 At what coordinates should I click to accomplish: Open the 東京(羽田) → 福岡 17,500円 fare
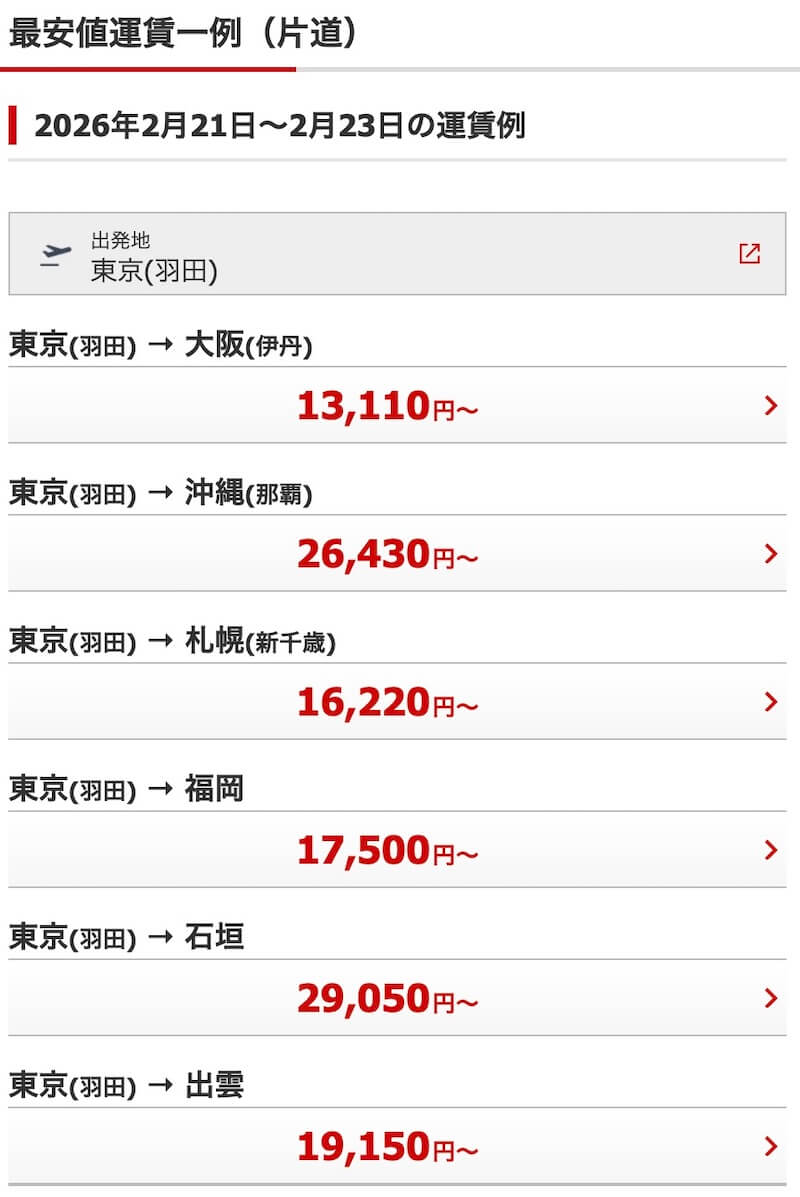point(397,849)
